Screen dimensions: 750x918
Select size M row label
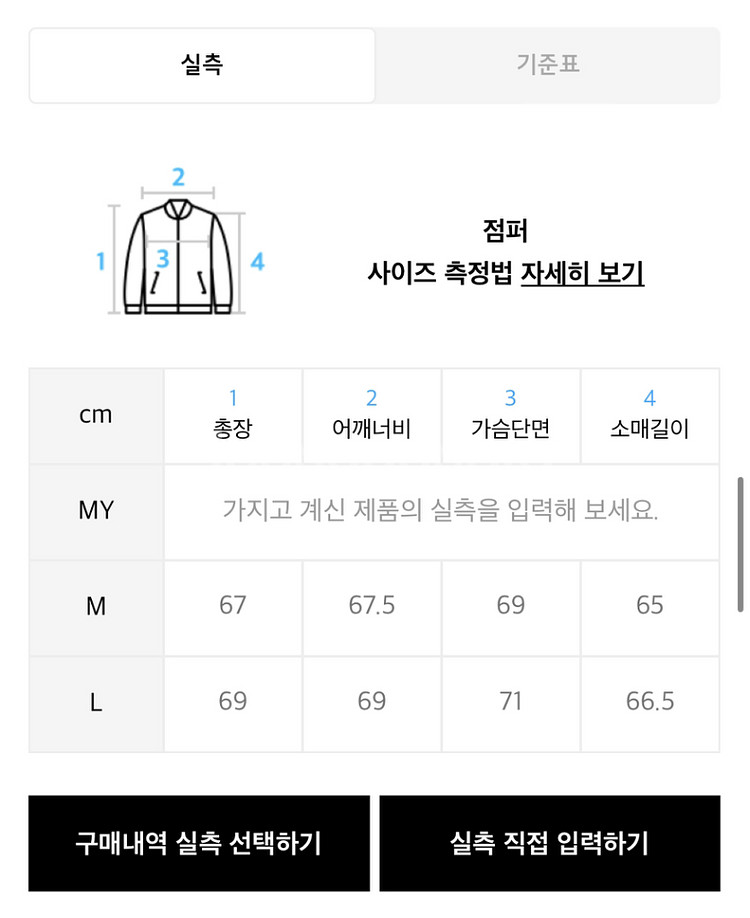[x=95, y=606]
